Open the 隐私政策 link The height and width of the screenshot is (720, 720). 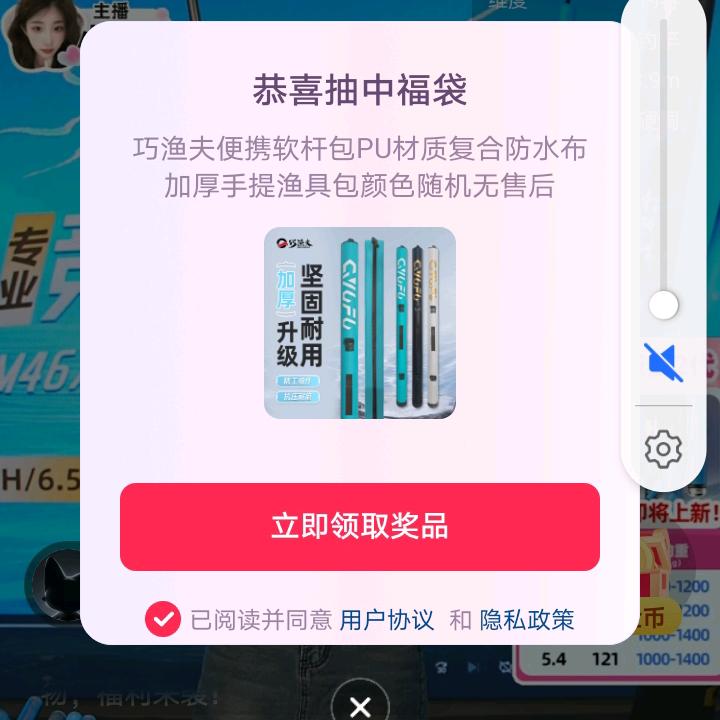527,620
